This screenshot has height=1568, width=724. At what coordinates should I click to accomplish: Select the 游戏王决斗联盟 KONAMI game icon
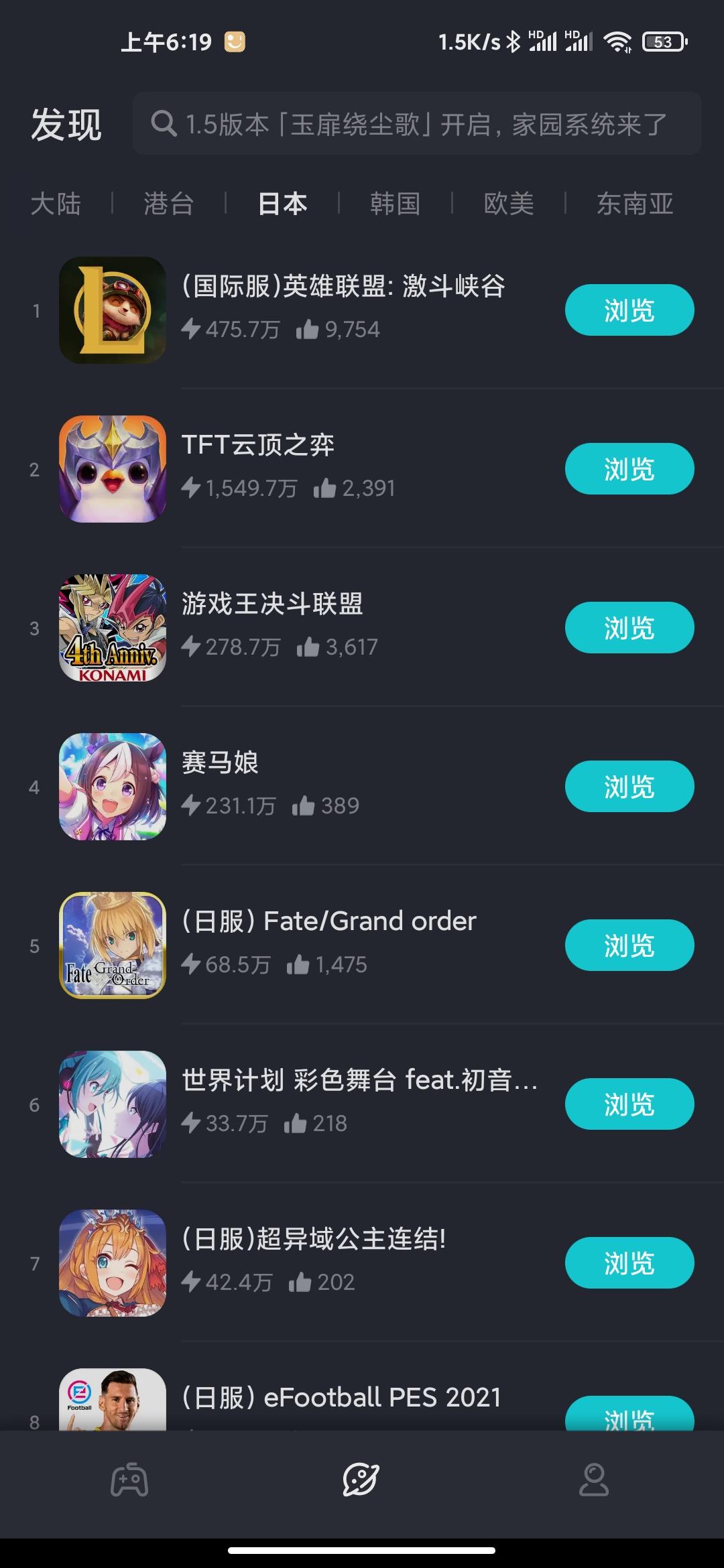pos(111,628)
